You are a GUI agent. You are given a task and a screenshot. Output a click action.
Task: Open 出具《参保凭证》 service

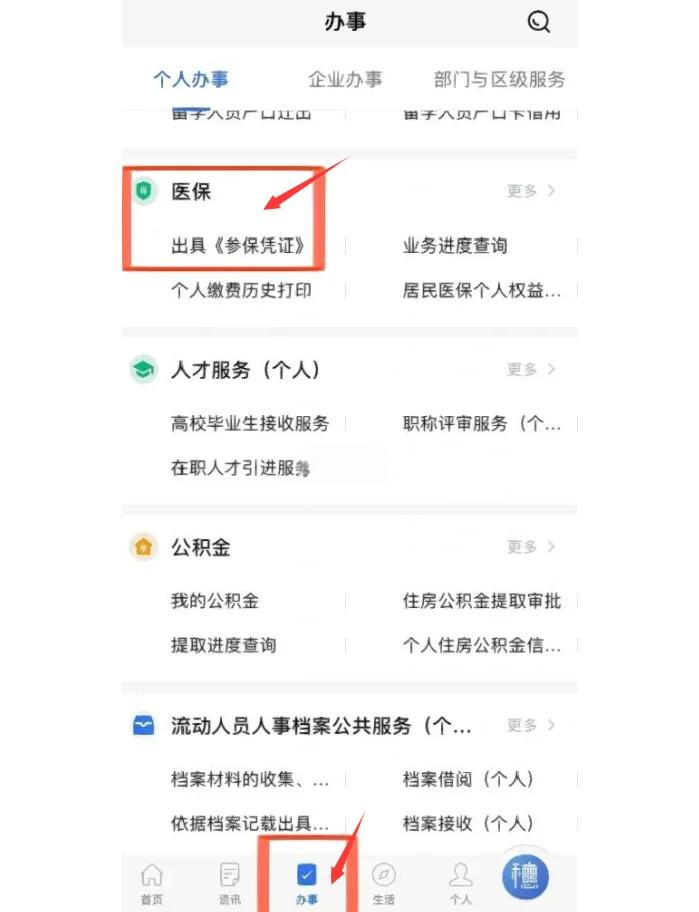[x=237, y=246]
